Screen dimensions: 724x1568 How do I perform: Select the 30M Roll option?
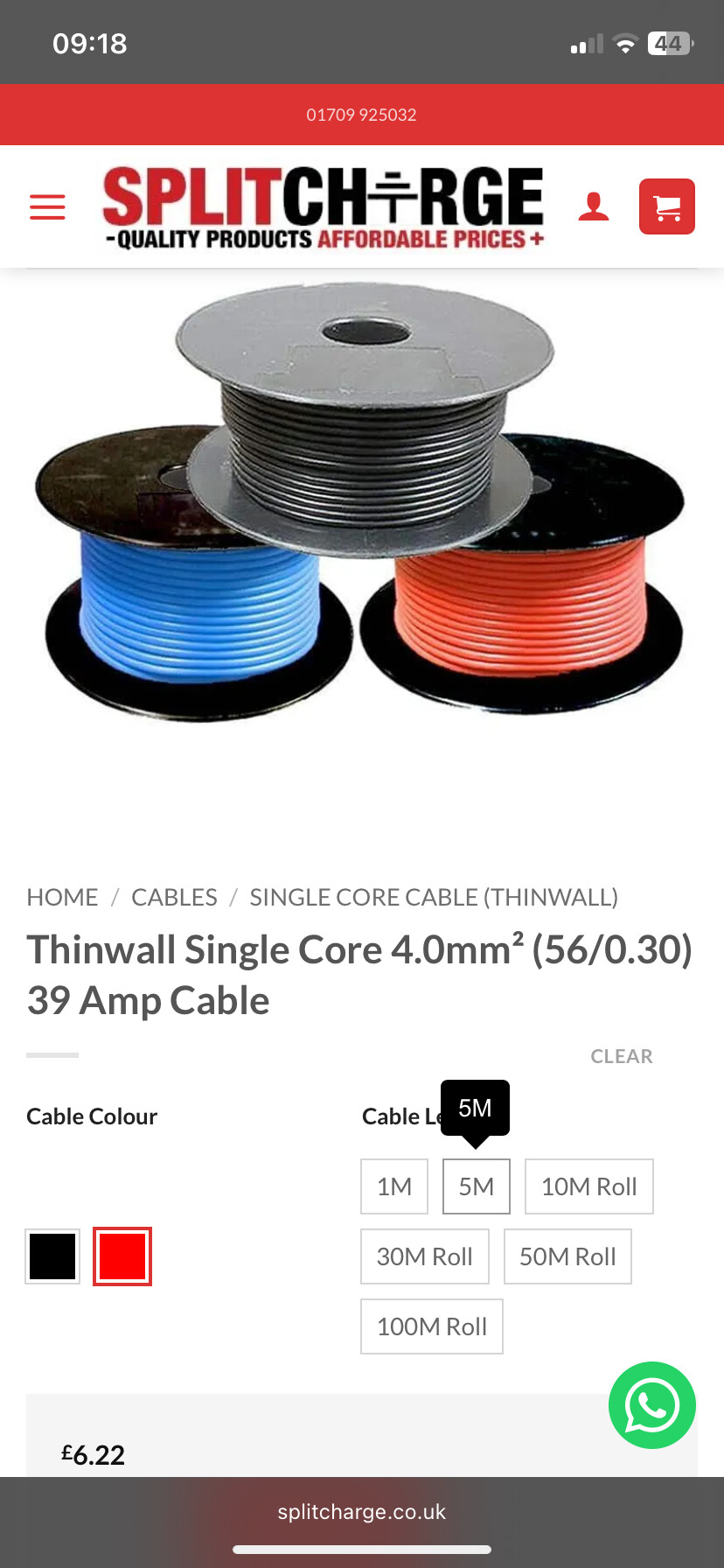tap(424, 1256)
